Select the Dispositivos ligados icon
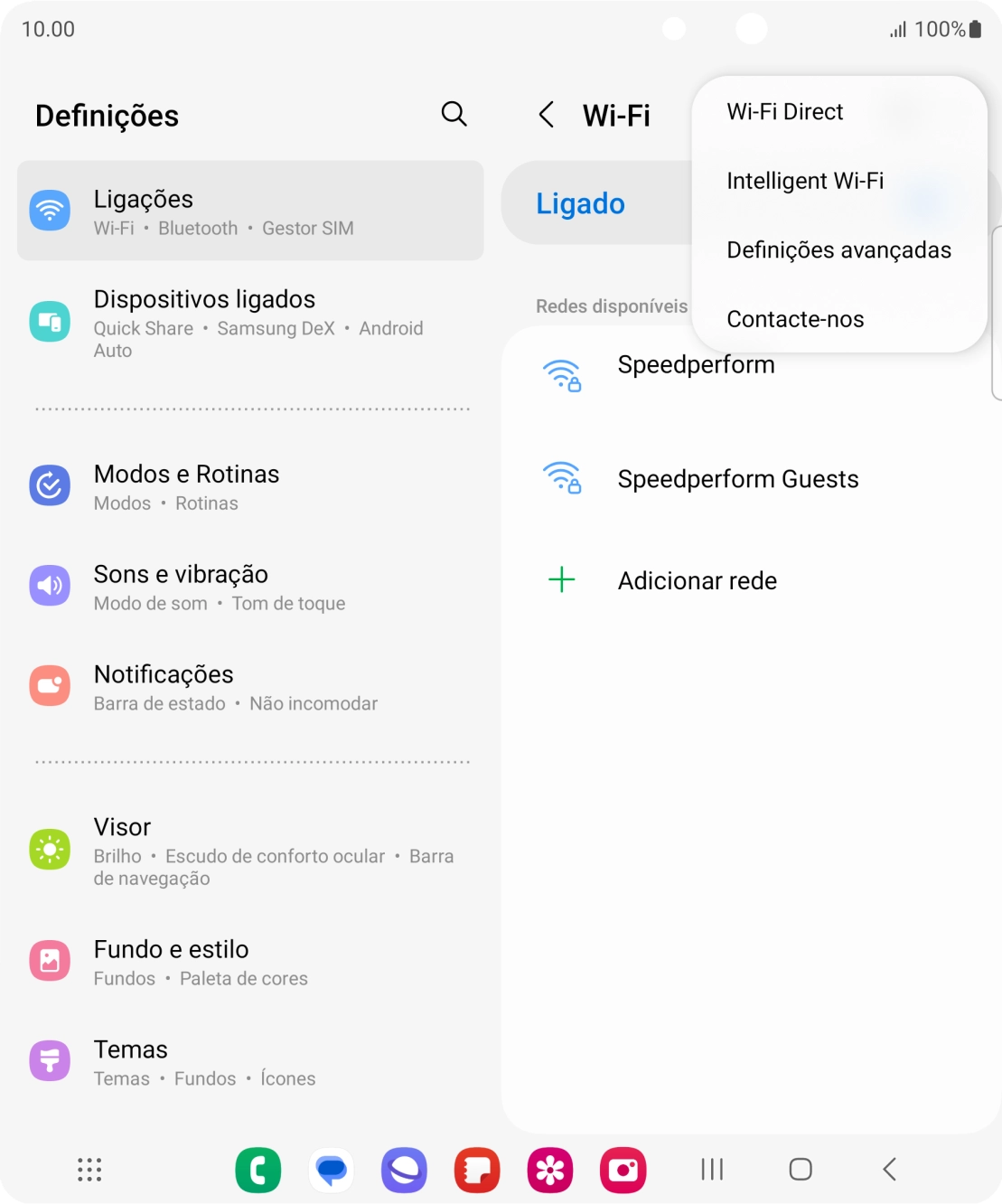 click(x=51, y=320)
